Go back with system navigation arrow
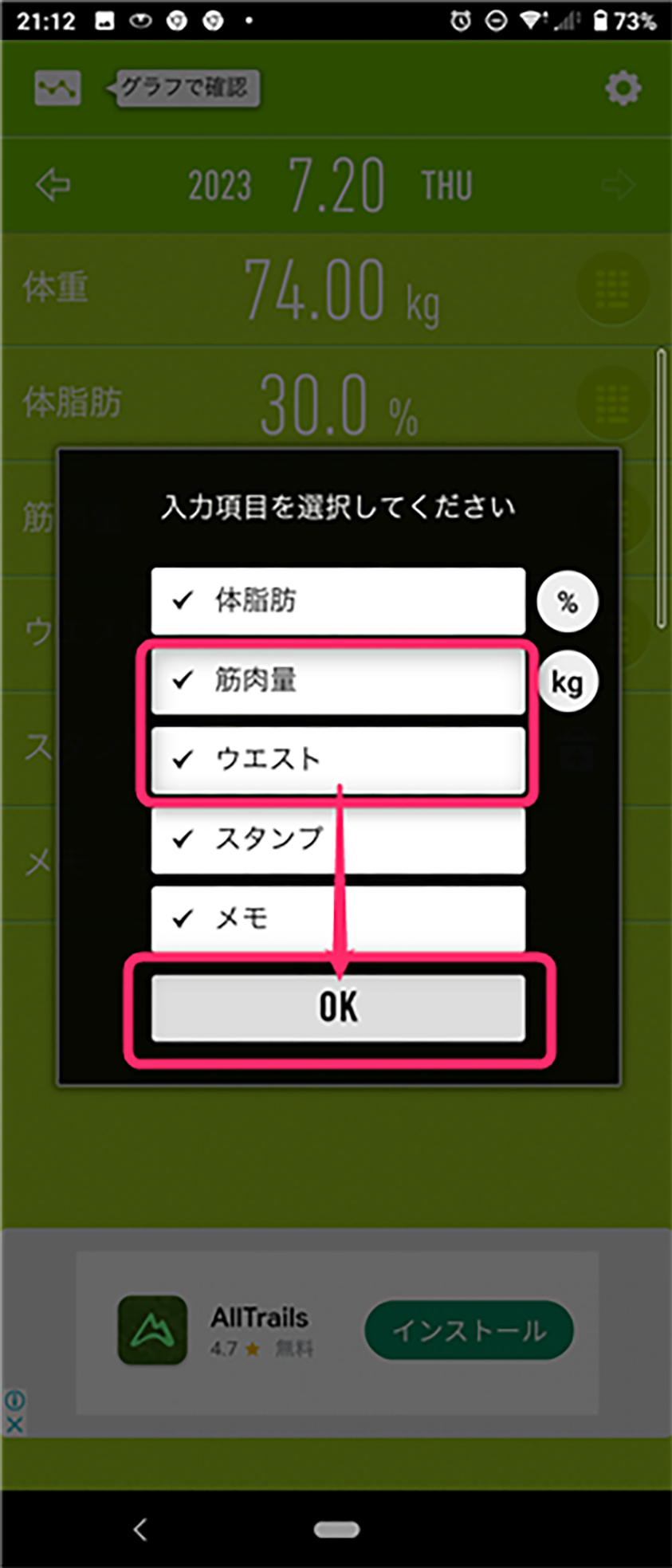This screenshot has width=672, height=1568. coord(140,1529)
